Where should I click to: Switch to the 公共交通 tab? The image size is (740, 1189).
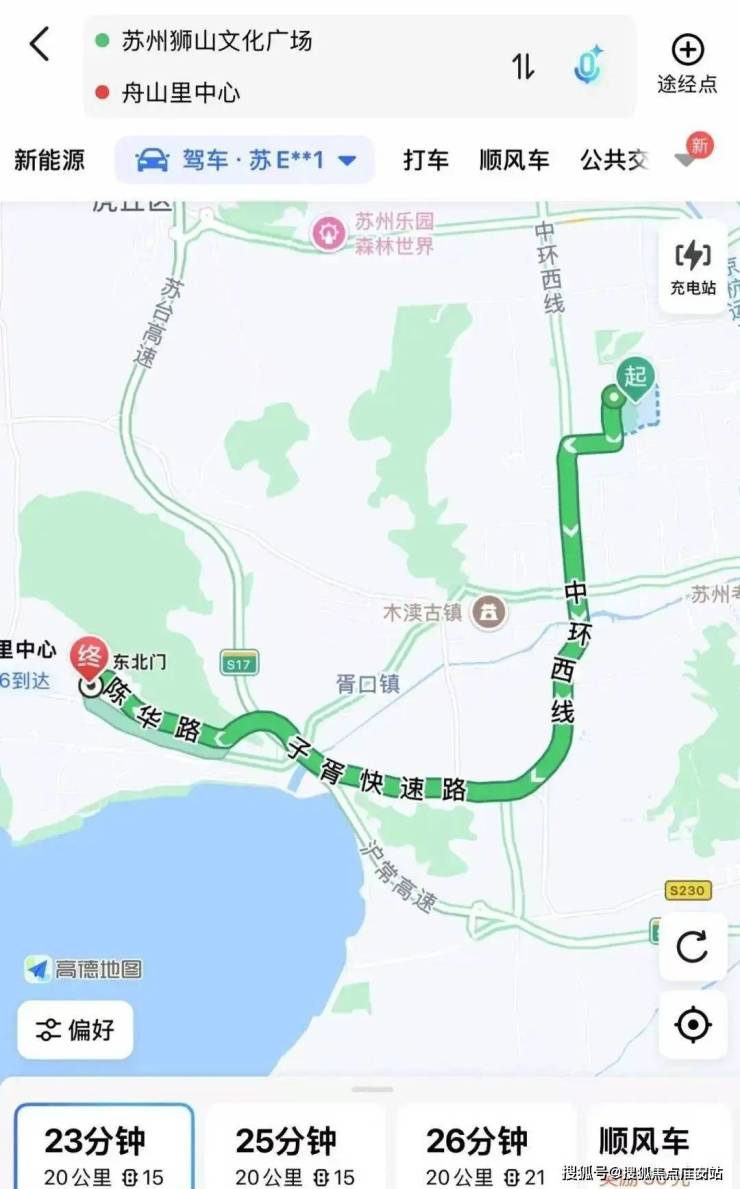(613, 160)
